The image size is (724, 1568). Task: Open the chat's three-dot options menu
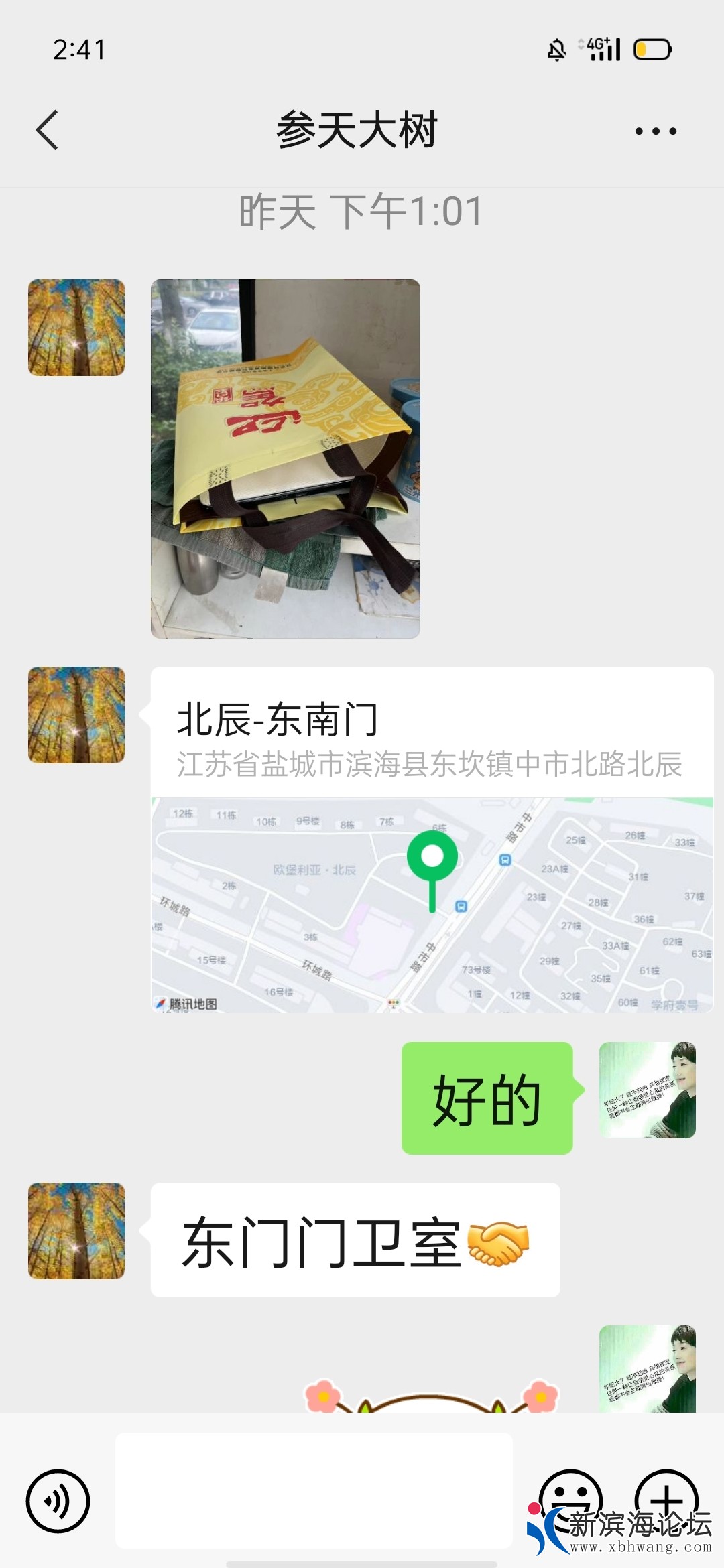pos(656,131)
